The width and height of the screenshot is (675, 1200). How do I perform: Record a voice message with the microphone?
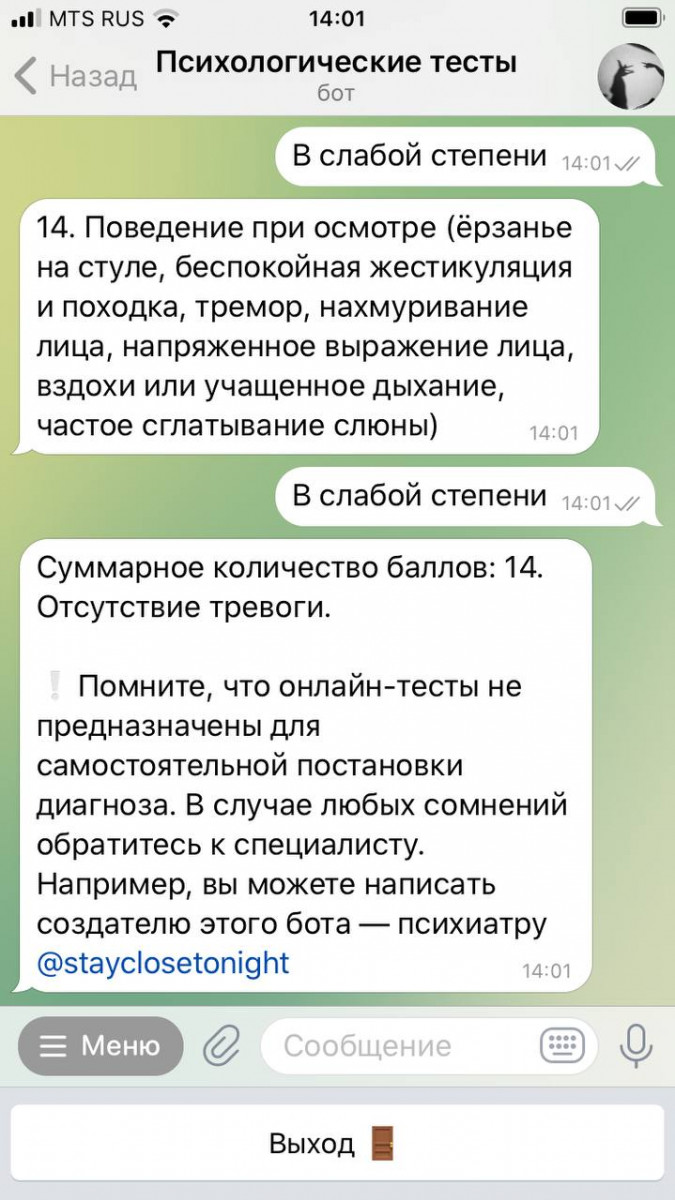click(636, 1046)
